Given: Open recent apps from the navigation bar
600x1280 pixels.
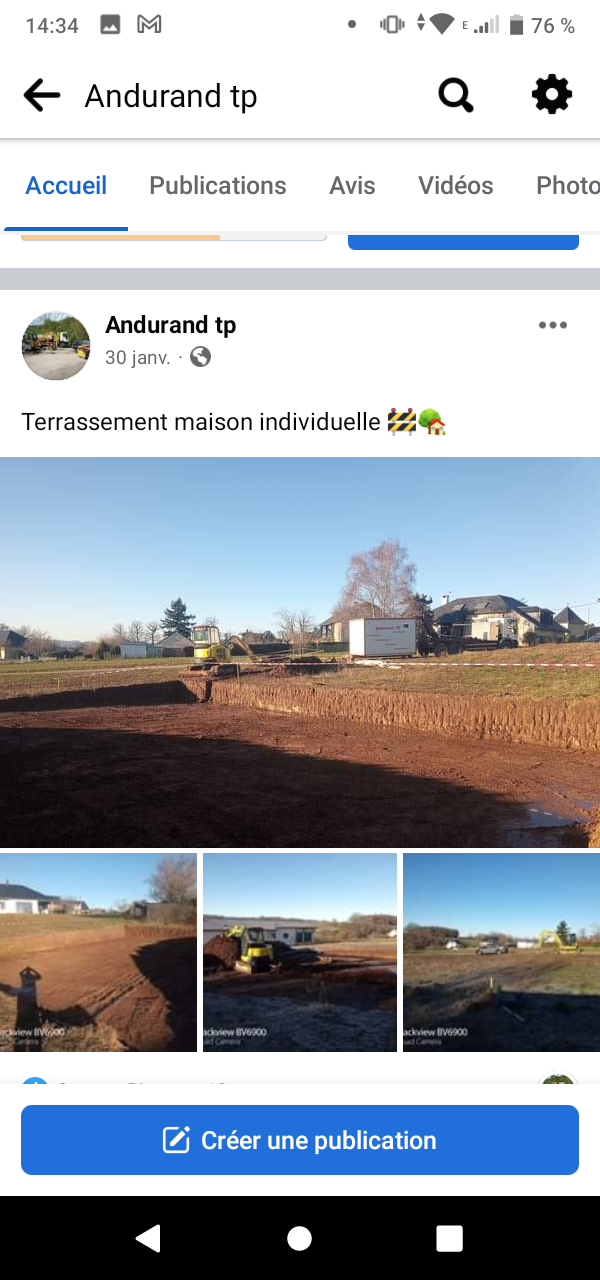Looking at the screenshot, I should [449, 1239].
